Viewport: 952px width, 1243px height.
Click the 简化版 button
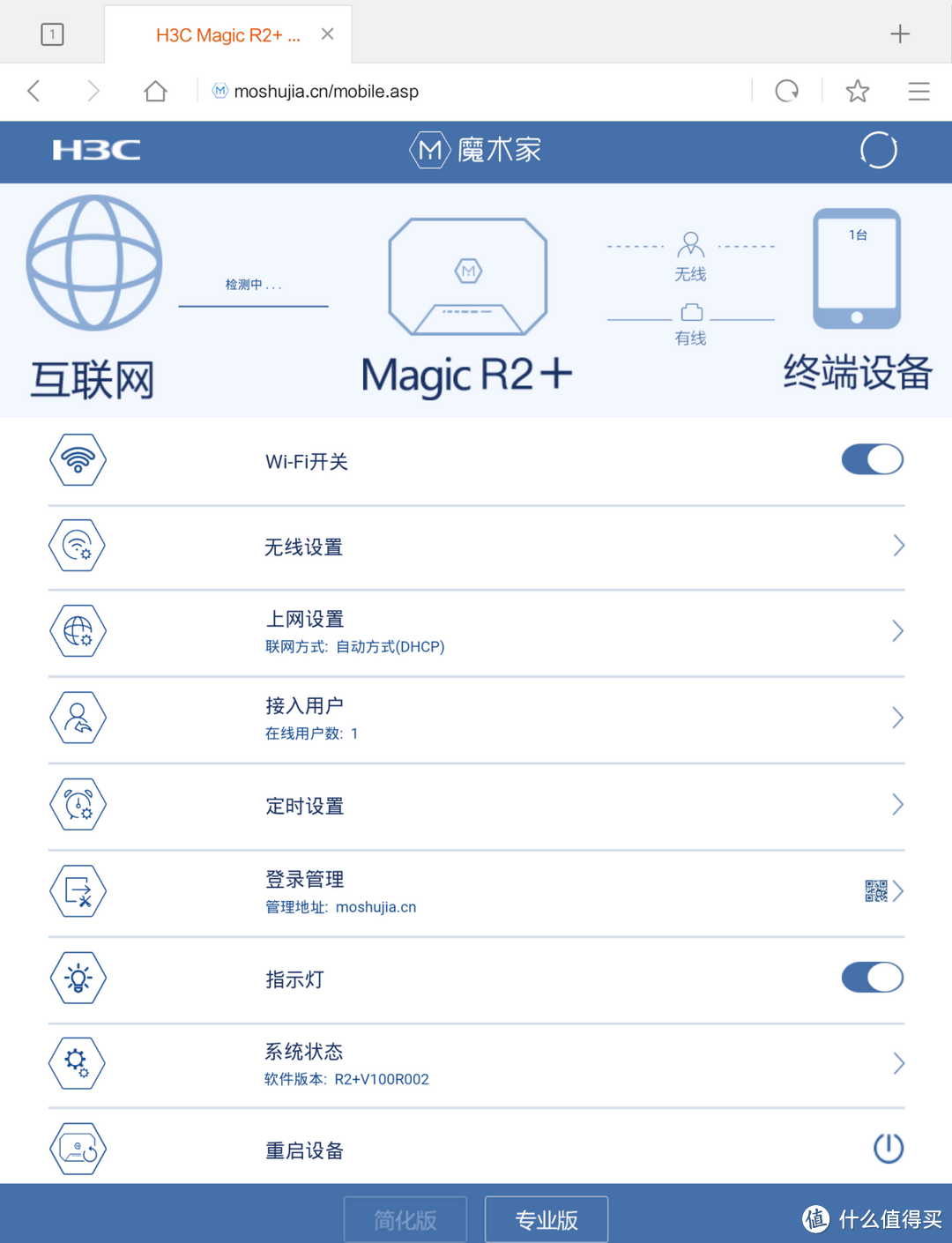click(405, 1218)
